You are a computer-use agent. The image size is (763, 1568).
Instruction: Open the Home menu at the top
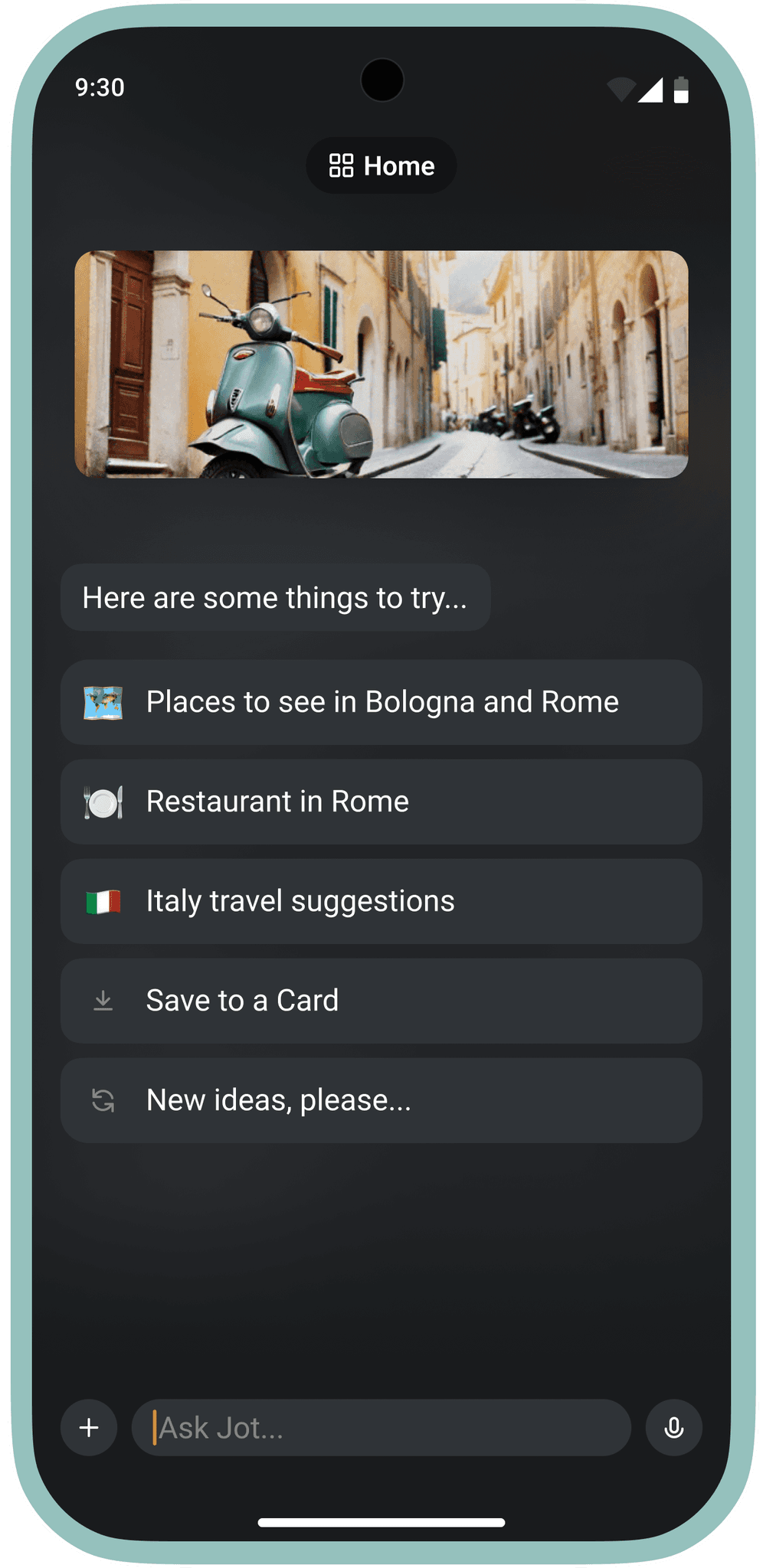(381, 165)
